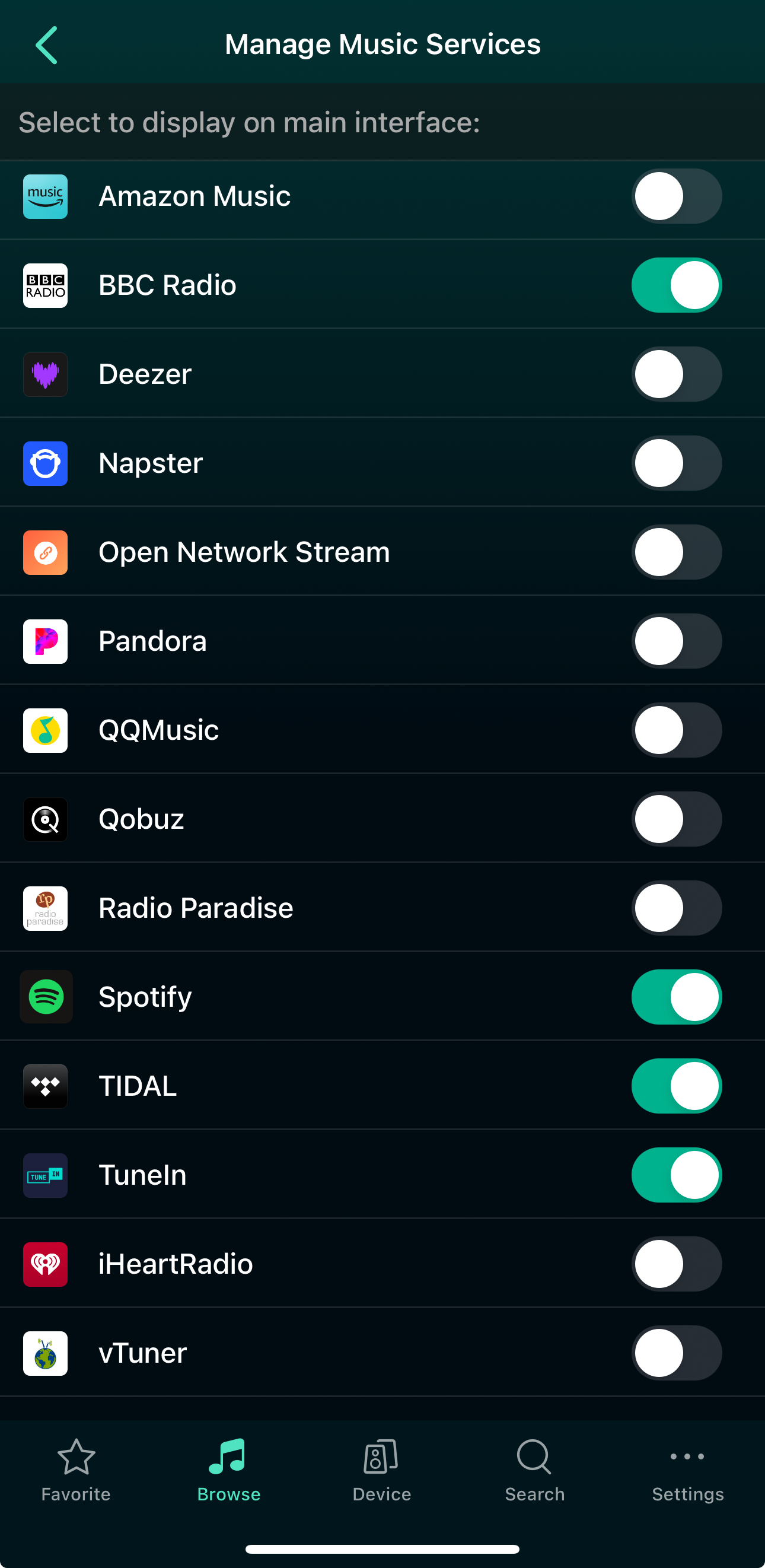Enable Deezer on the main interface
765x1568 pixels.
tap(676, 374)
